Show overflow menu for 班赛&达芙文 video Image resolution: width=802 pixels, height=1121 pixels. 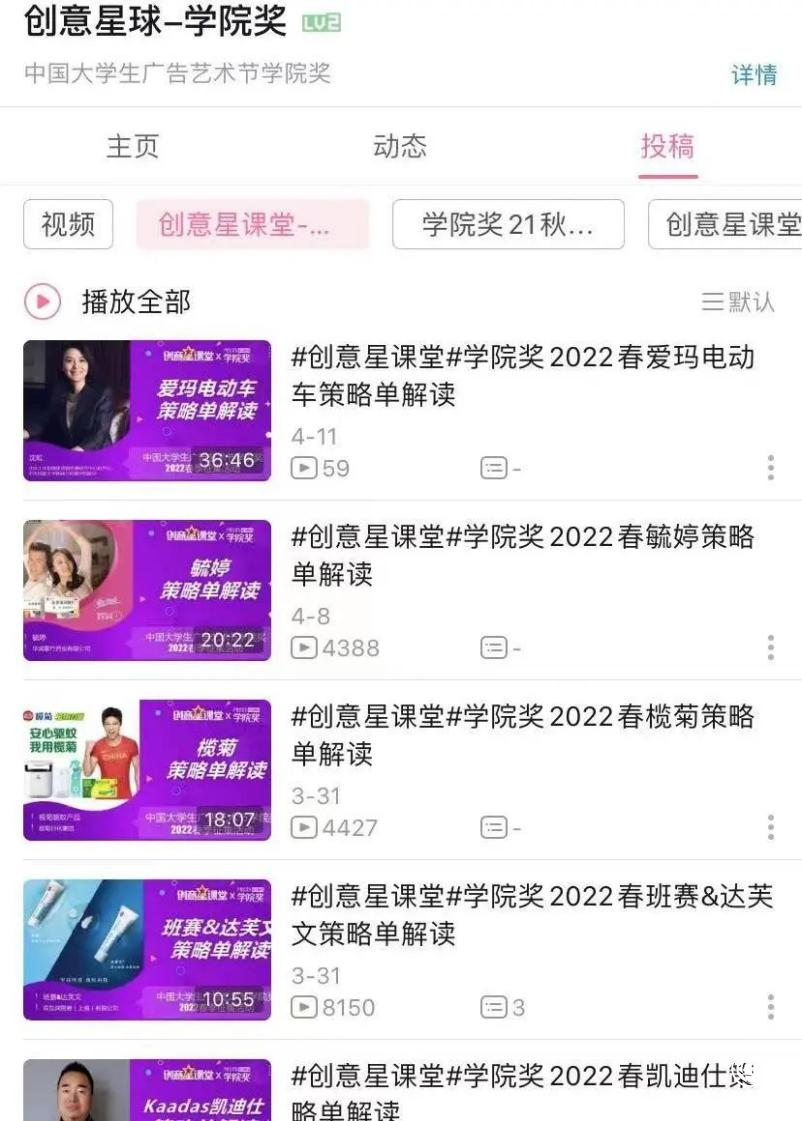coord(770,1007)
